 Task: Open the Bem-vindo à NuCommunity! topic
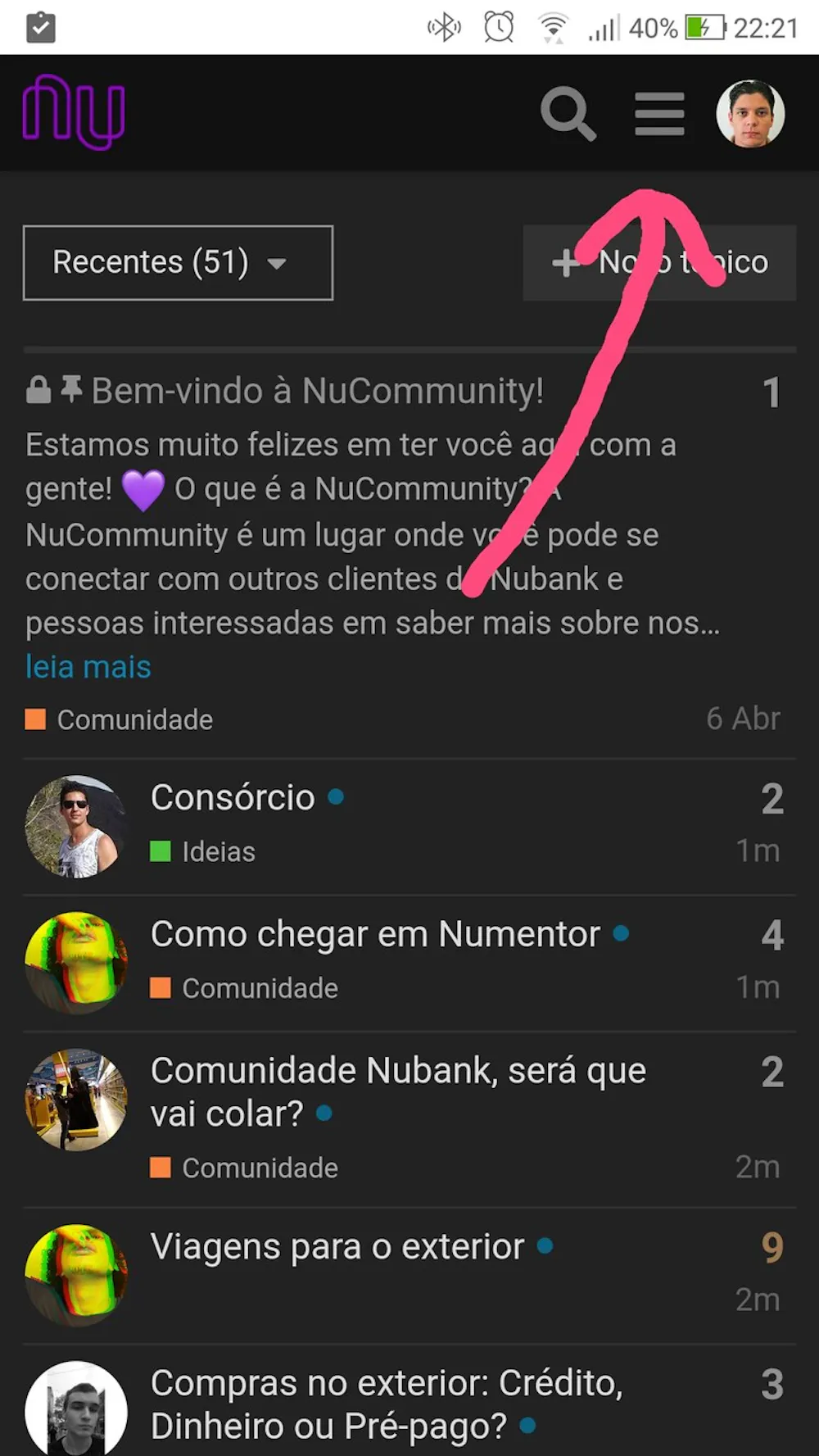(317, 391)
